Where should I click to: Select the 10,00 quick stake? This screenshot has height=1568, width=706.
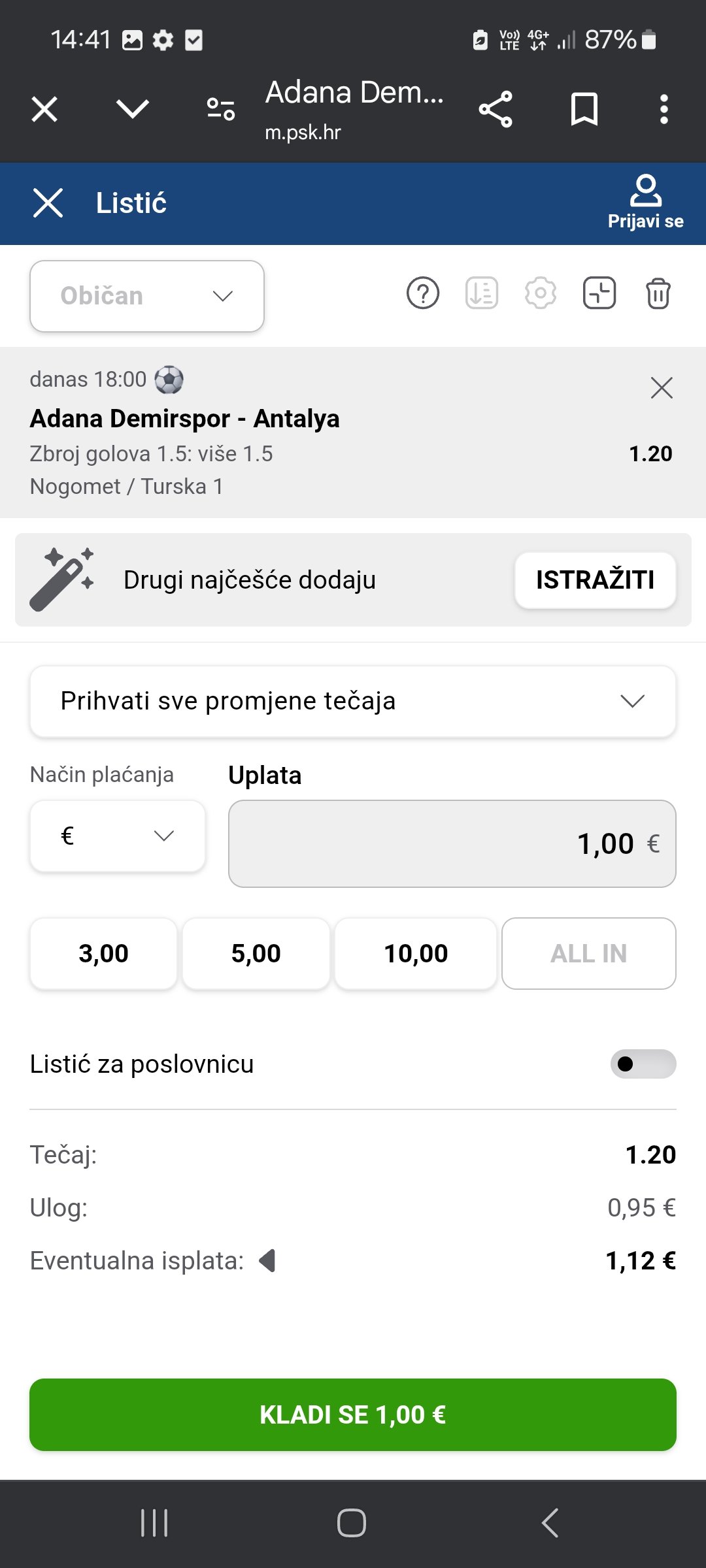coord(416,953)
